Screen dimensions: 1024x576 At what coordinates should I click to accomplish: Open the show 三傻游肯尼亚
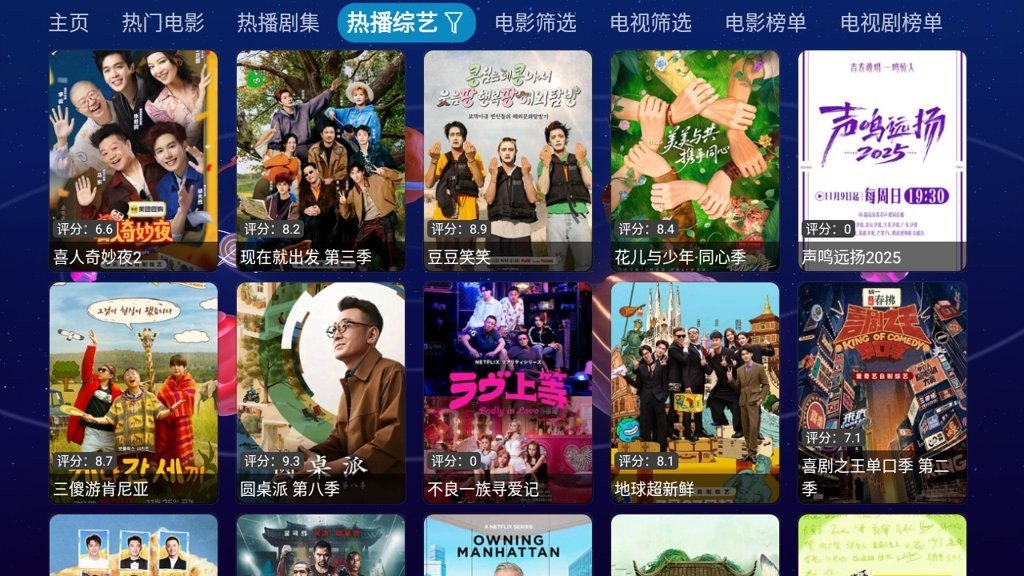(133, 392)
